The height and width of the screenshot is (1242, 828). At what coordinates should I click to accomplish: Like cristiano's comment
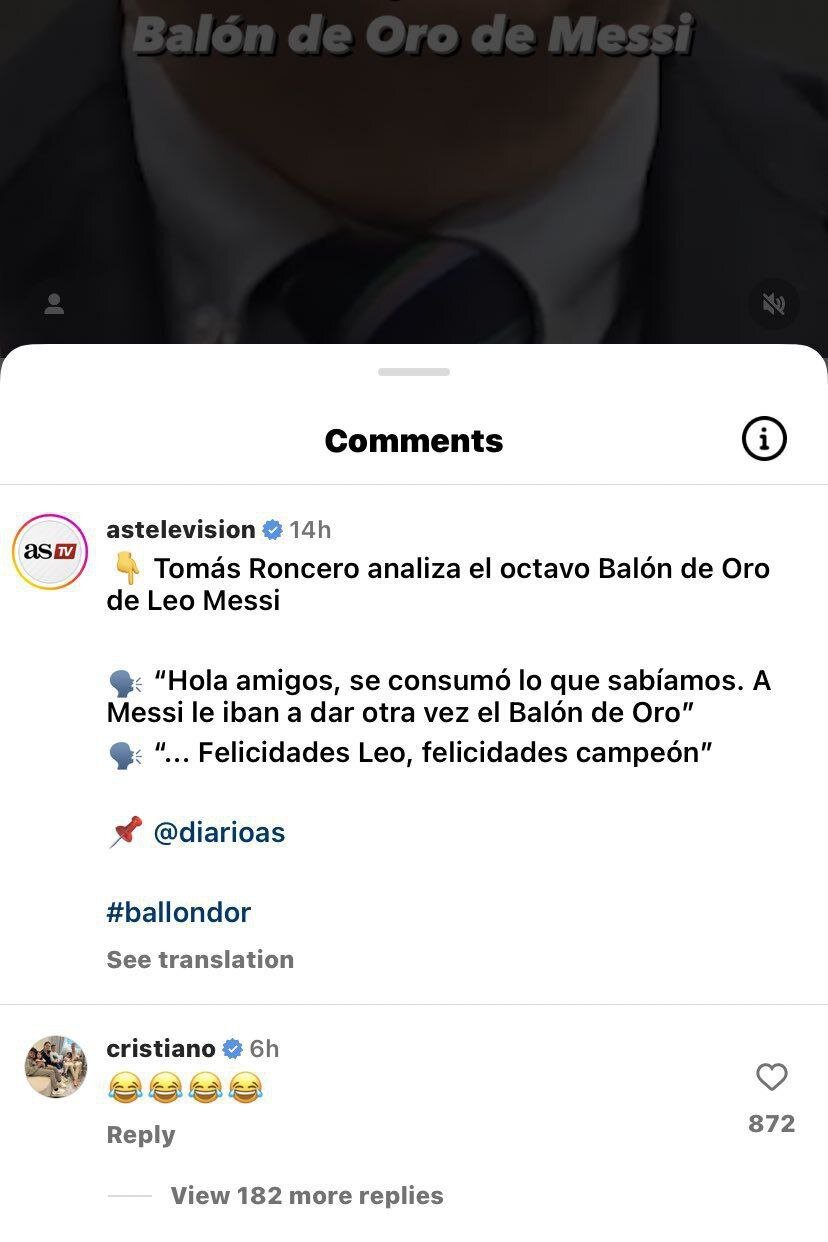pos(771,1077)
